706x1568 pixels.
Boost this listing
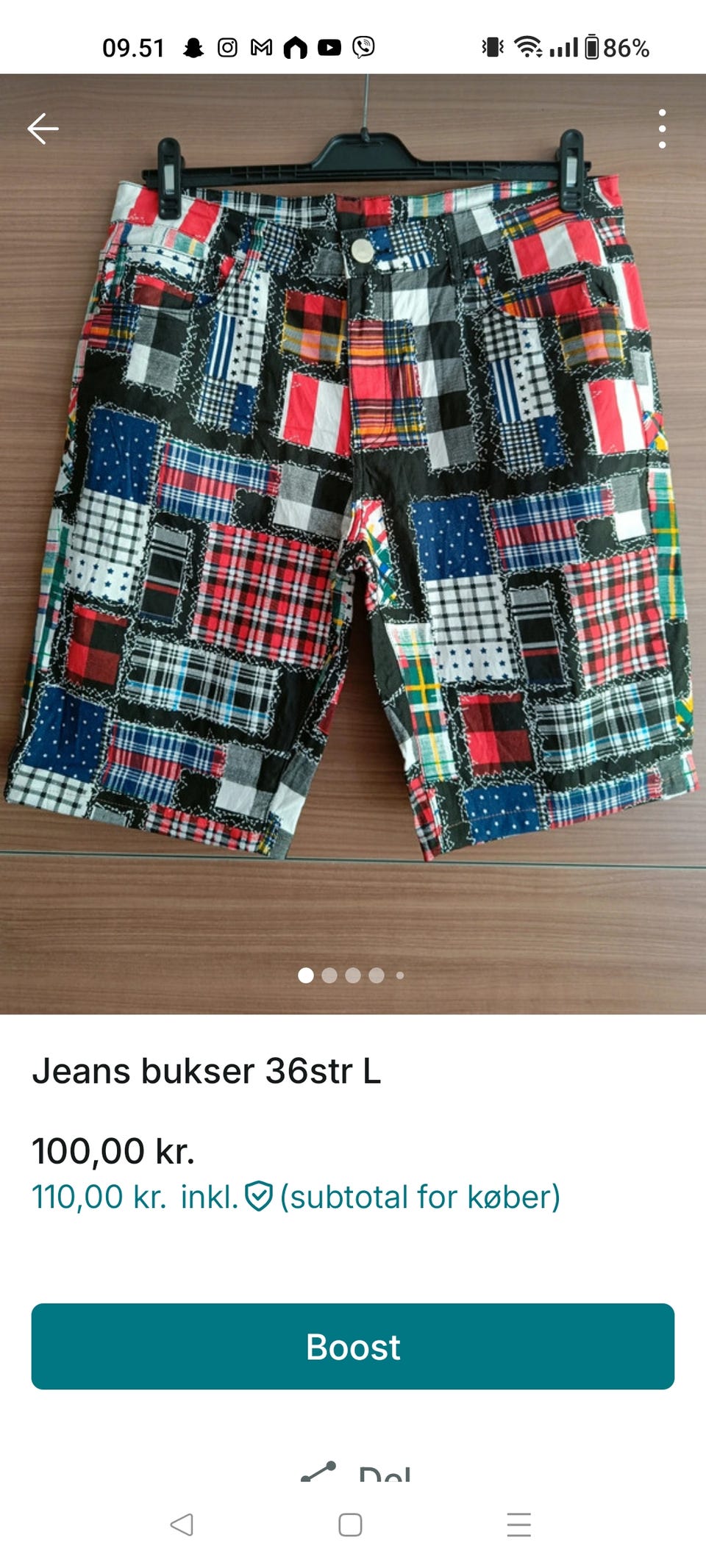pyautogui.click(x=353, y=1346)
